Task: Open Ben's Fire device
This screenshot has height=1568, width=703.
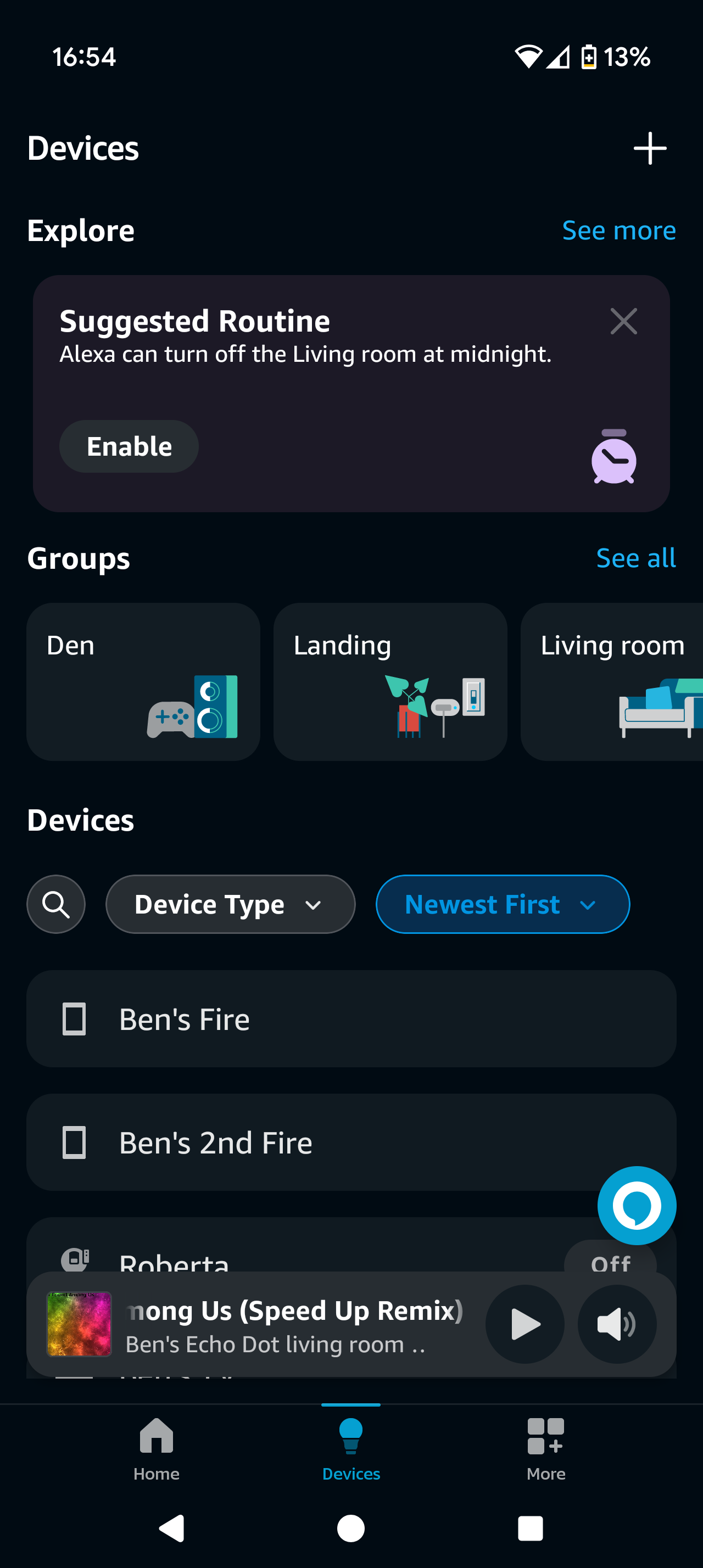Action: click(351, 1019)
